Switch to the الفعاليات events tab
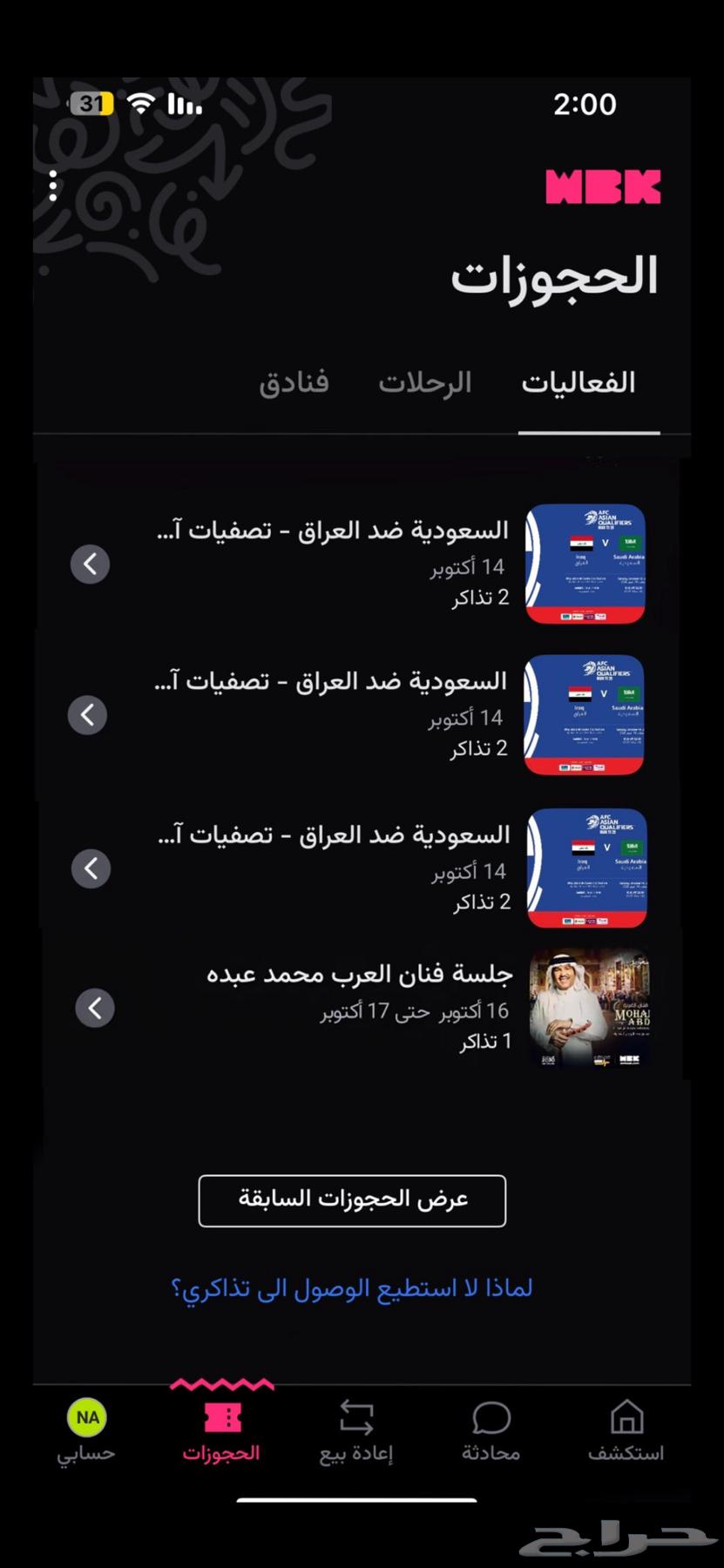This screenshot has height=1568, width=724. (x=579, y=382)
